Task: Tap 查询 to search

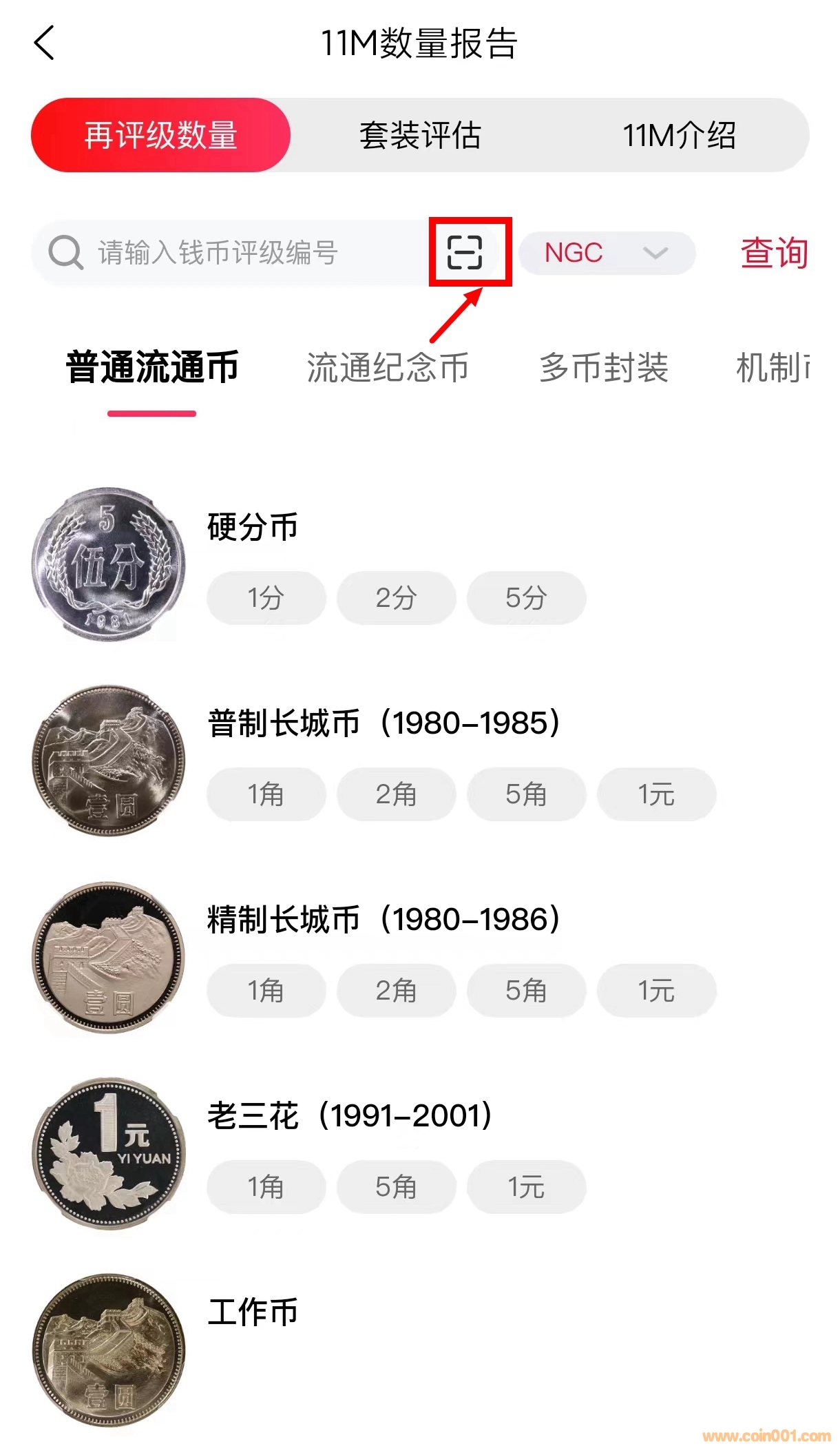Action: [x=774, y=253]
